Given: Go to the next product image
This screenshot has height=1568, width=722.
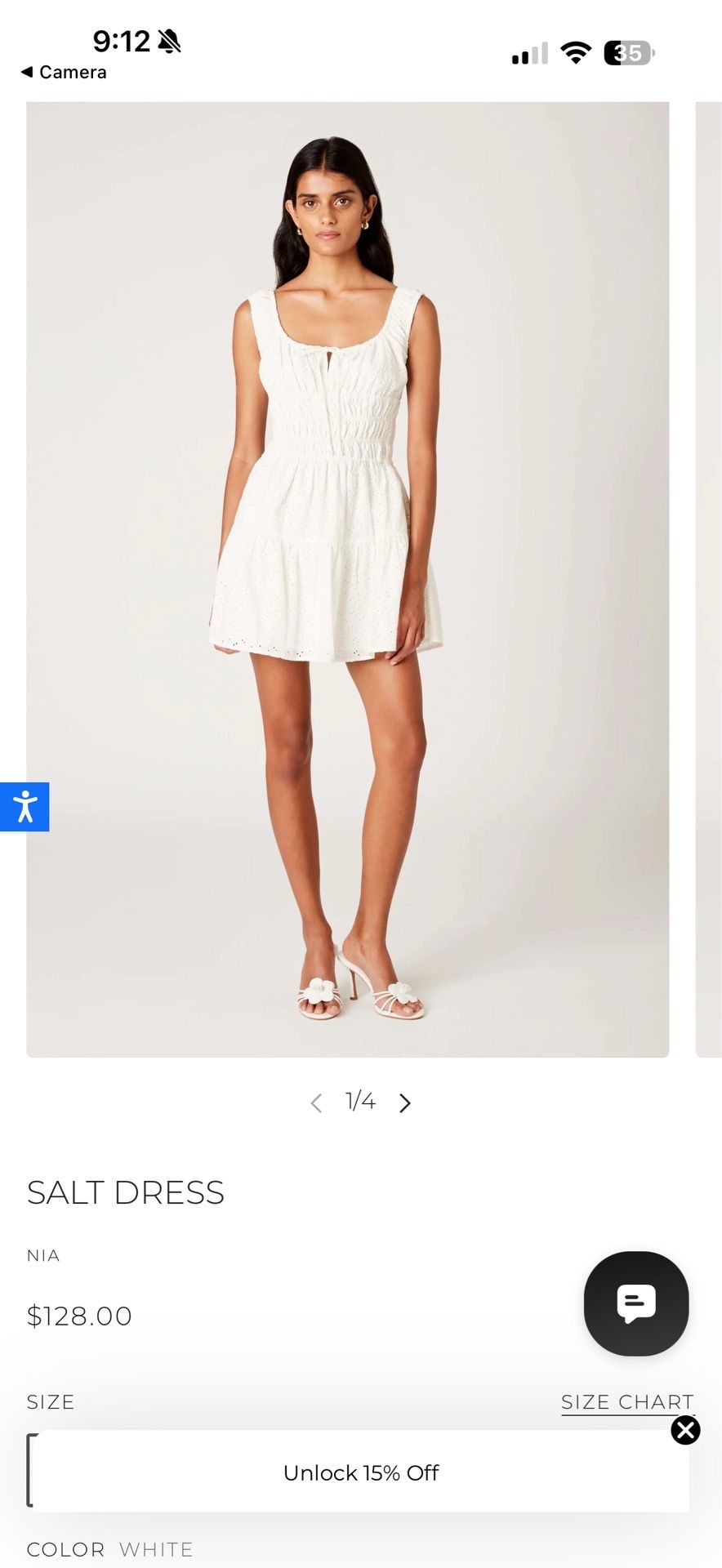Looking at the screenshot, I should 405,1103.
